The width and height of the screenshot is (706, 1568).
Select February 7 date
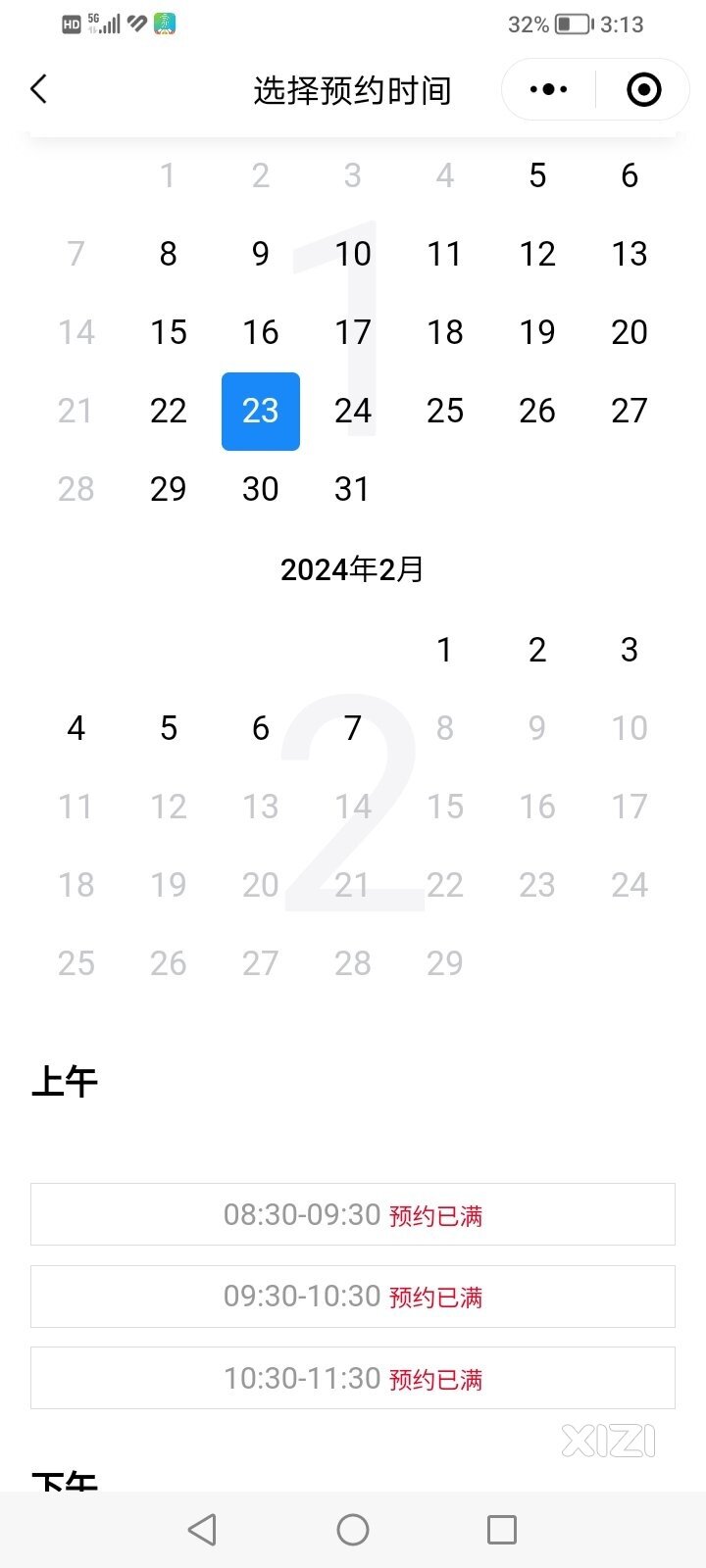[x=353, y=728]
